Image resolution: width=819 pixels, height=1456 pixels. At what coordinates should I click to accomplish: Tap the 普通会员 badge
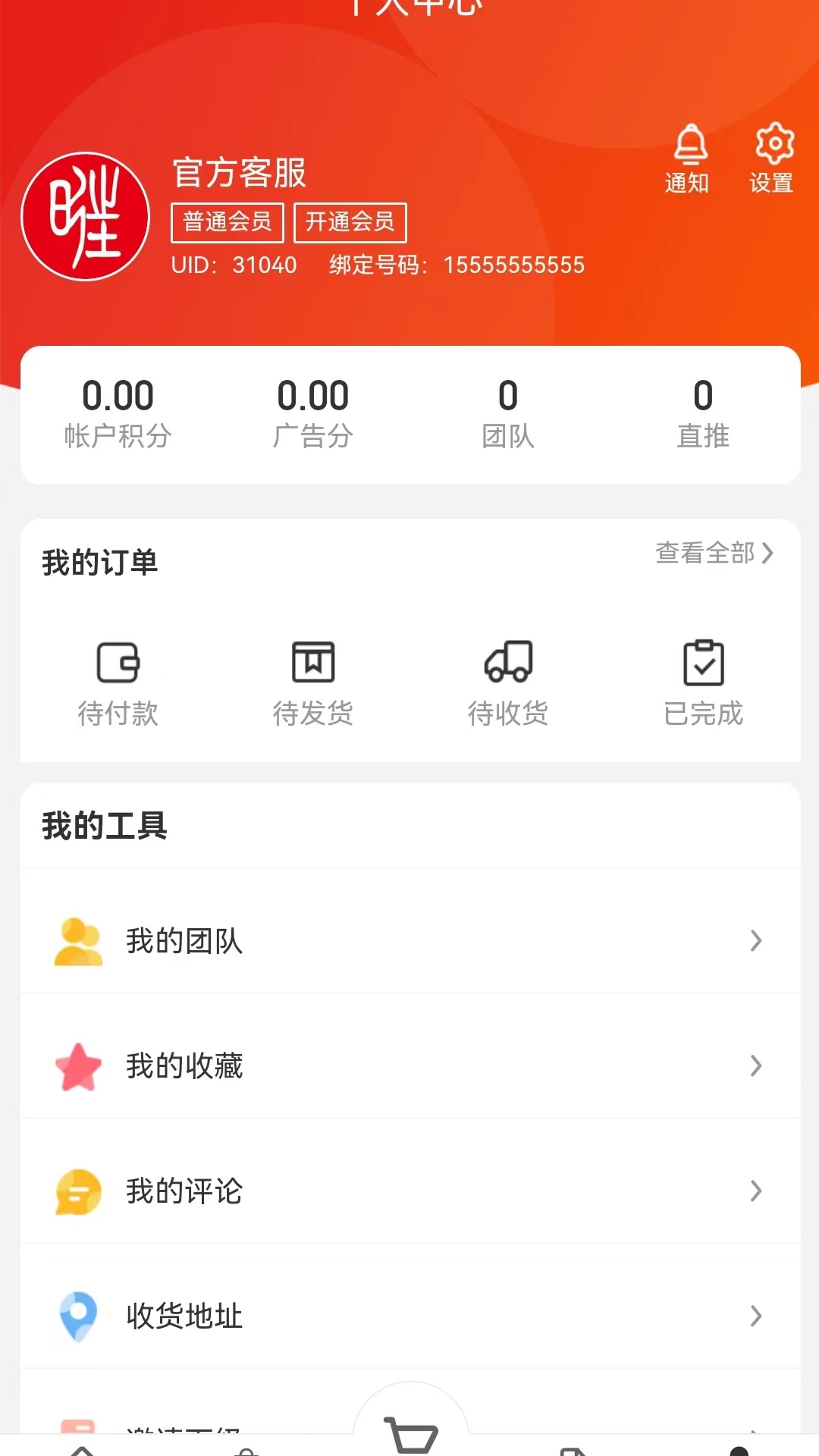227,222
